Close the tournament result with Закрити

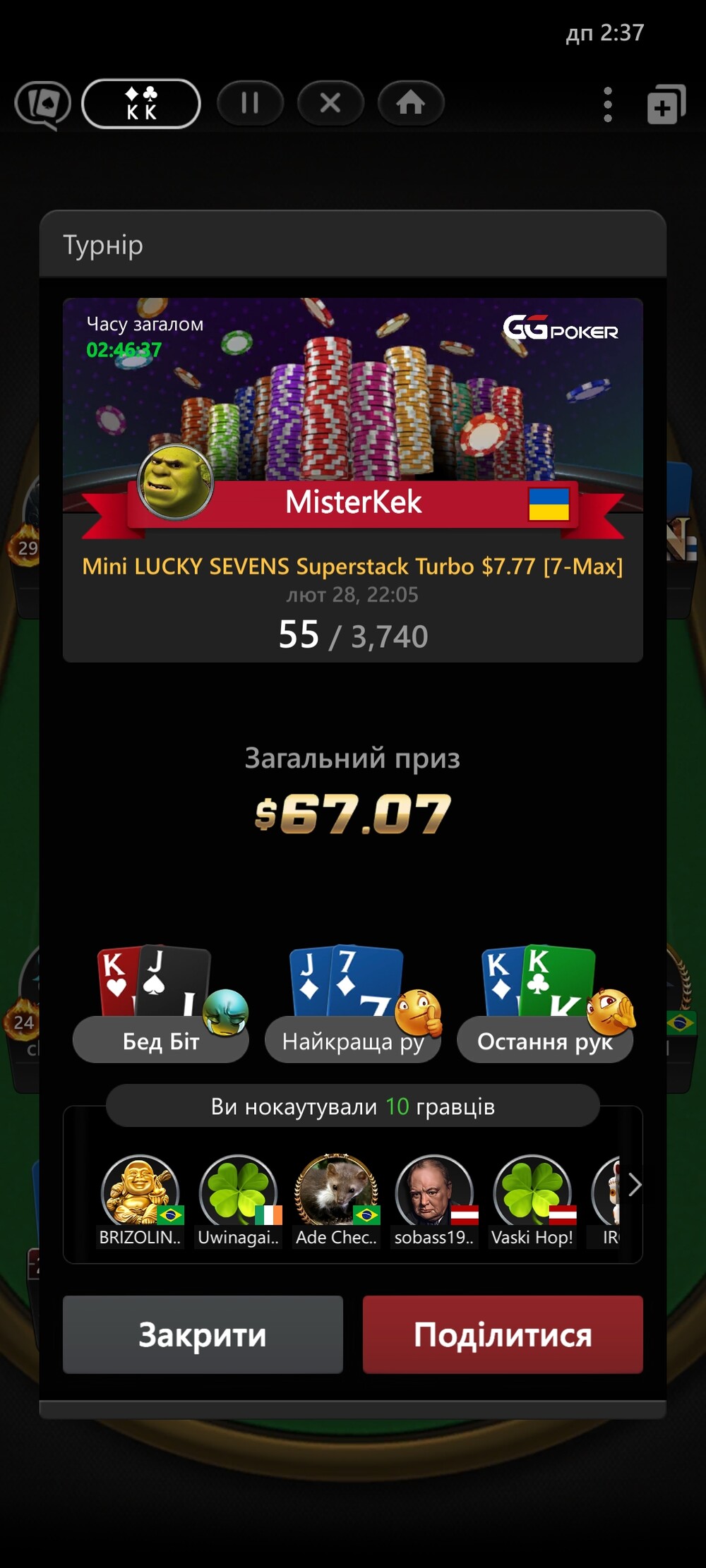click(x=203, y=1334)
